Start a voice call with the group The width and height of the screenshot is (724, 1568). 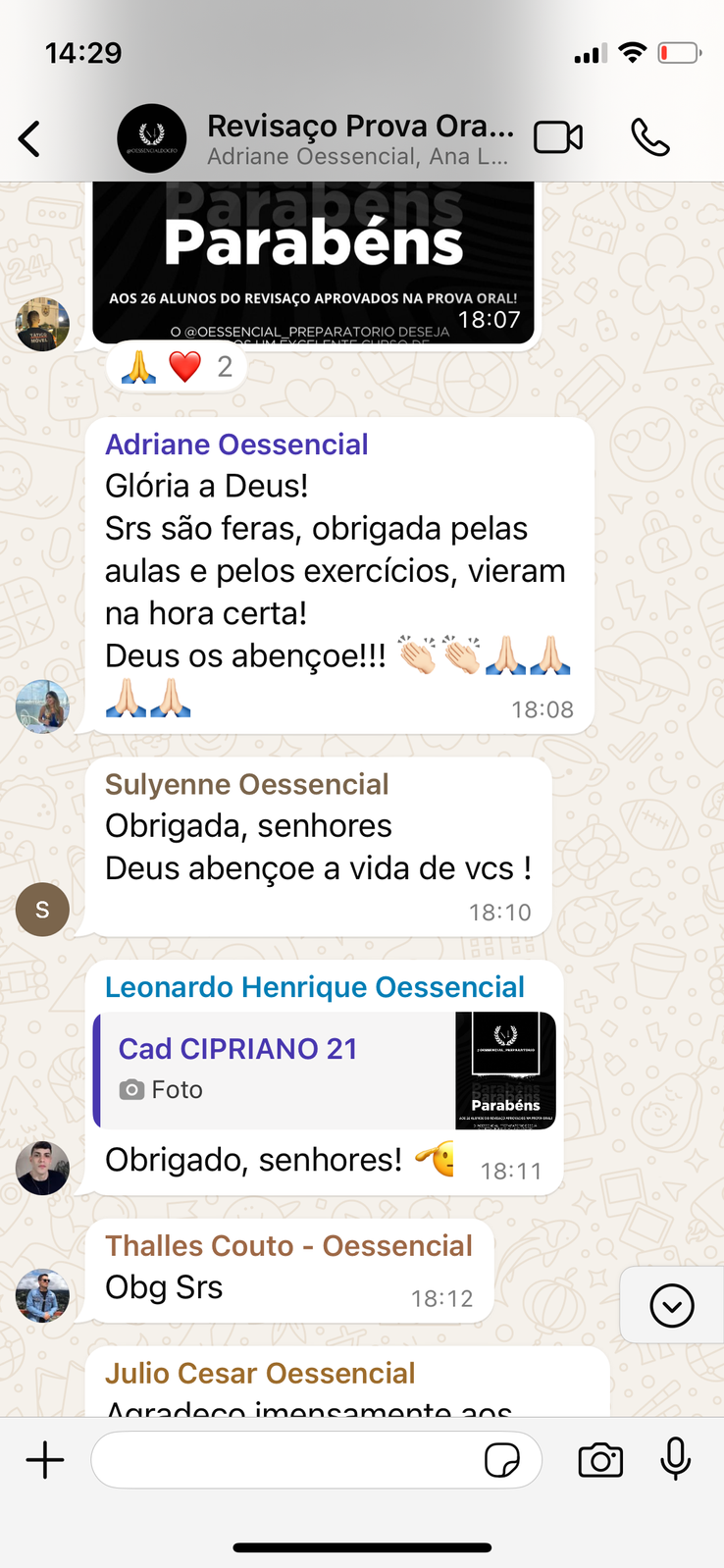click(x=649, y=138)
